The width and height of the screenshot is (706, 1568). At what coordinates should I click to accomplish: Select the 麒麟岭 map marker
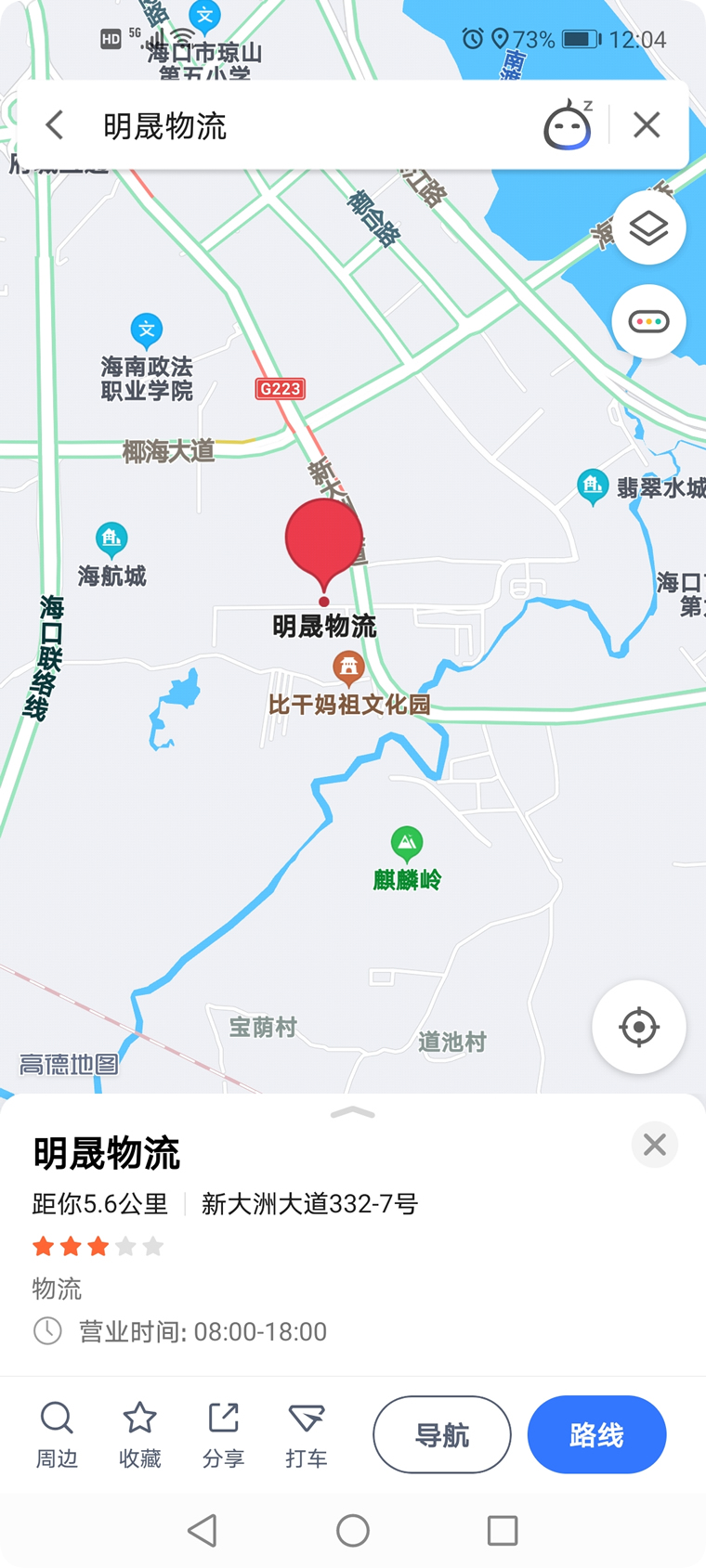407,843
